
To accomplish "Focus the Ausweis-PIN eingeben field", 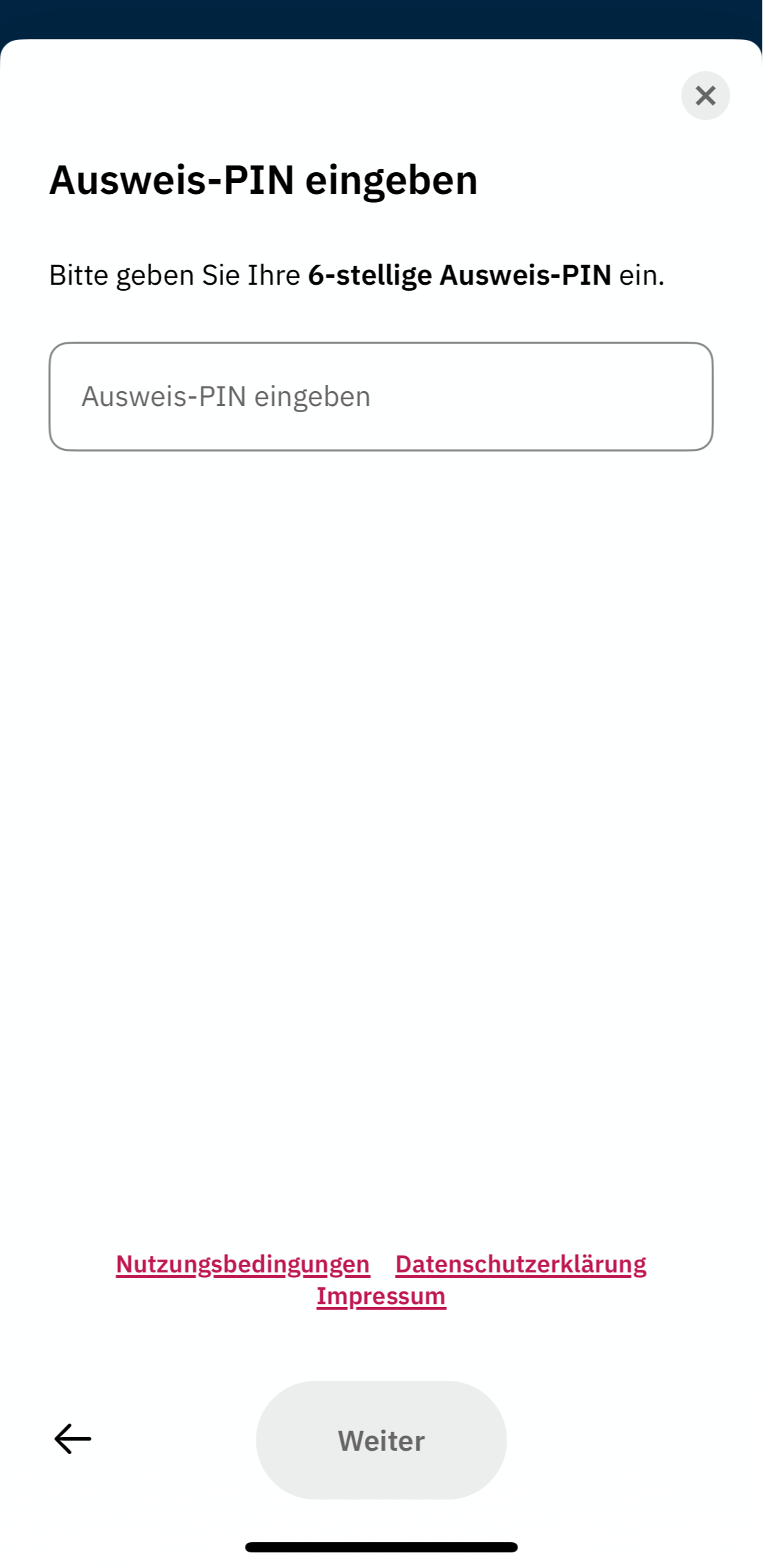I will tap(380, 397).
